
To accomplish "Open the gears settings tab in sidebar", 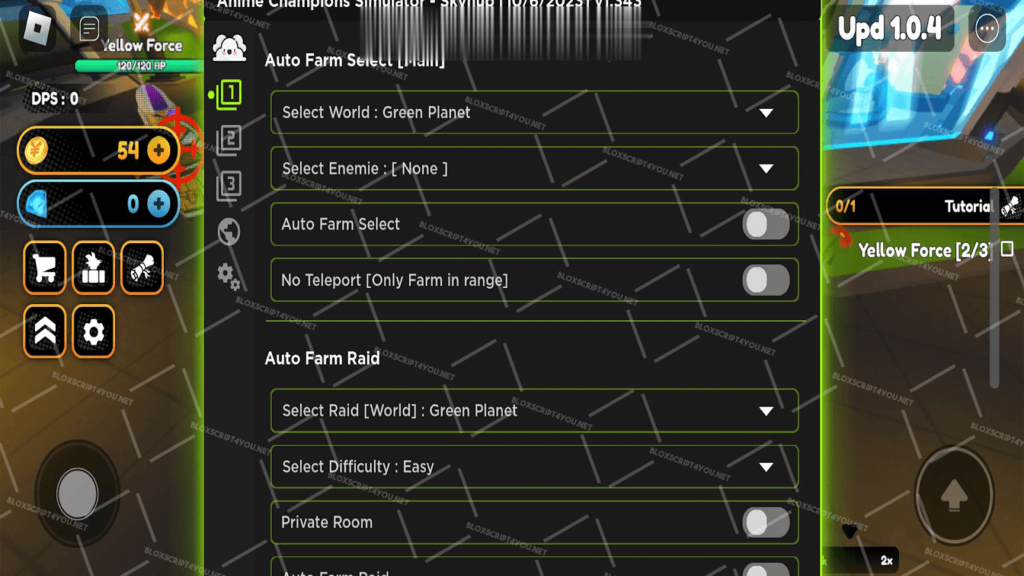I will (229, 276).
